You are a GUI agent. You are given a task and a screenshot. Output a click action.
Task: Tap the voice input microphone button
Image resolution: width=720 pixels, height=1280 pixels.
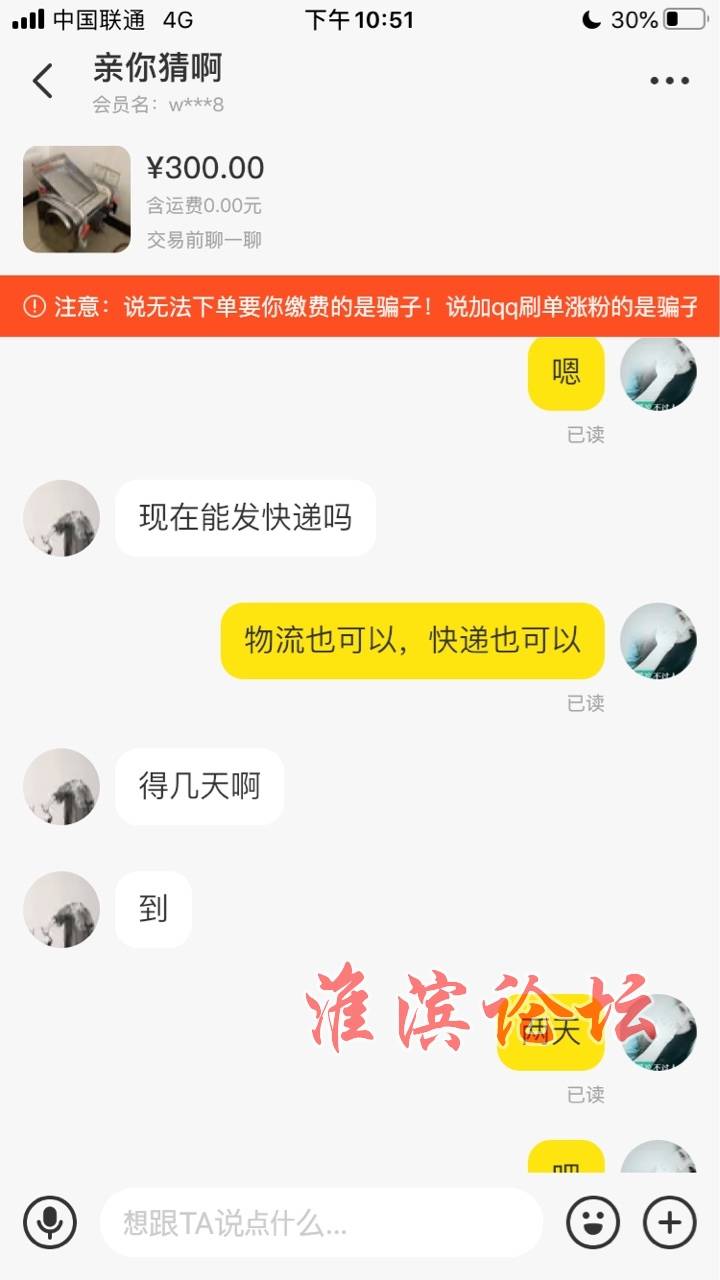(50, 1222)
